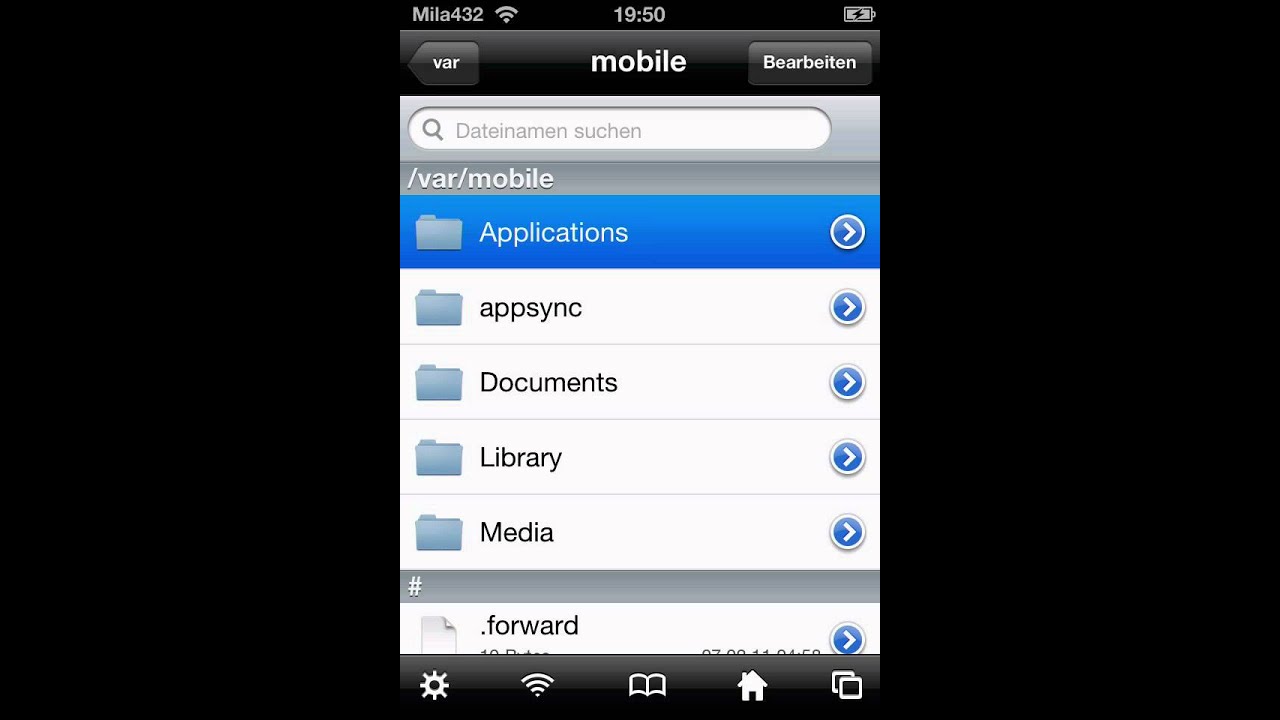
Task: Open the Library folder
Action: click(x=521, y=457)
